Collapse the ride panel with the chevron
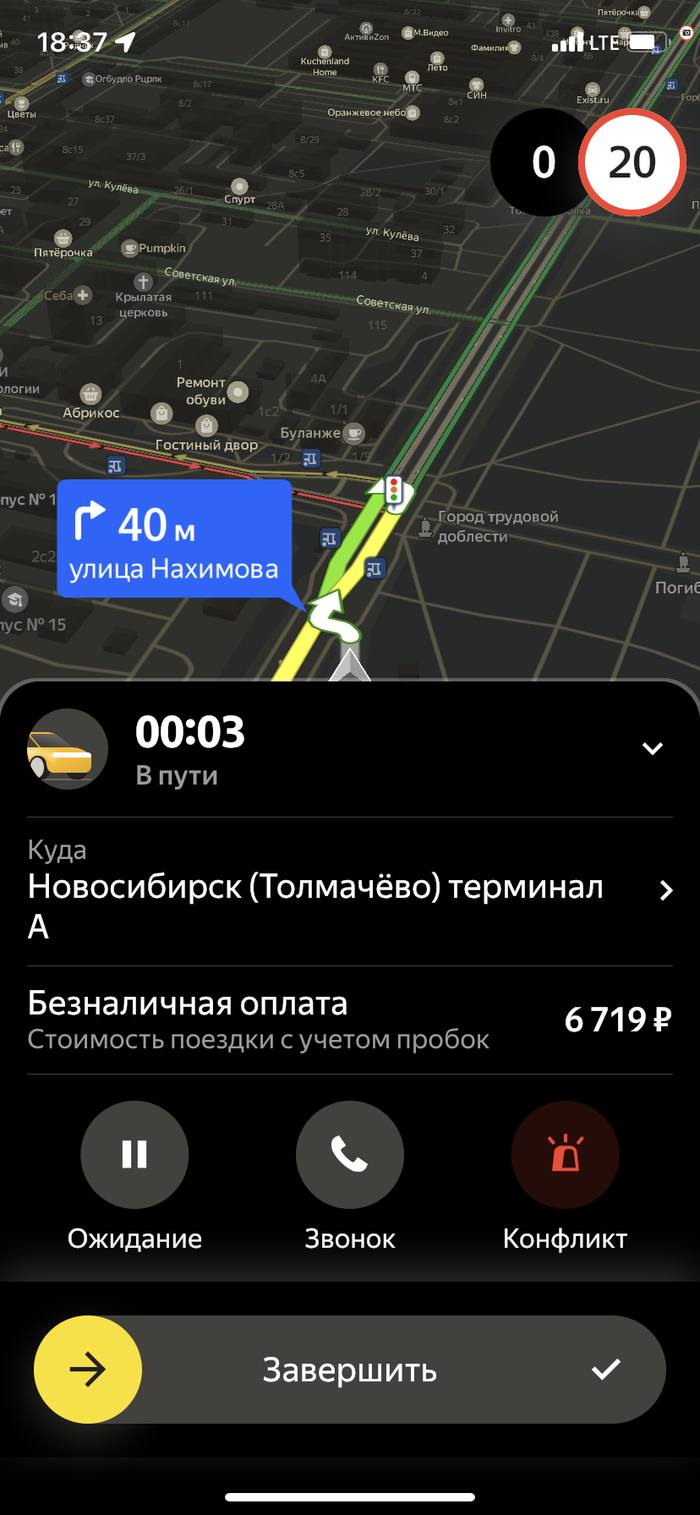Image resolution: width=700 pixels, height=1515 pixels. (652, 748)
